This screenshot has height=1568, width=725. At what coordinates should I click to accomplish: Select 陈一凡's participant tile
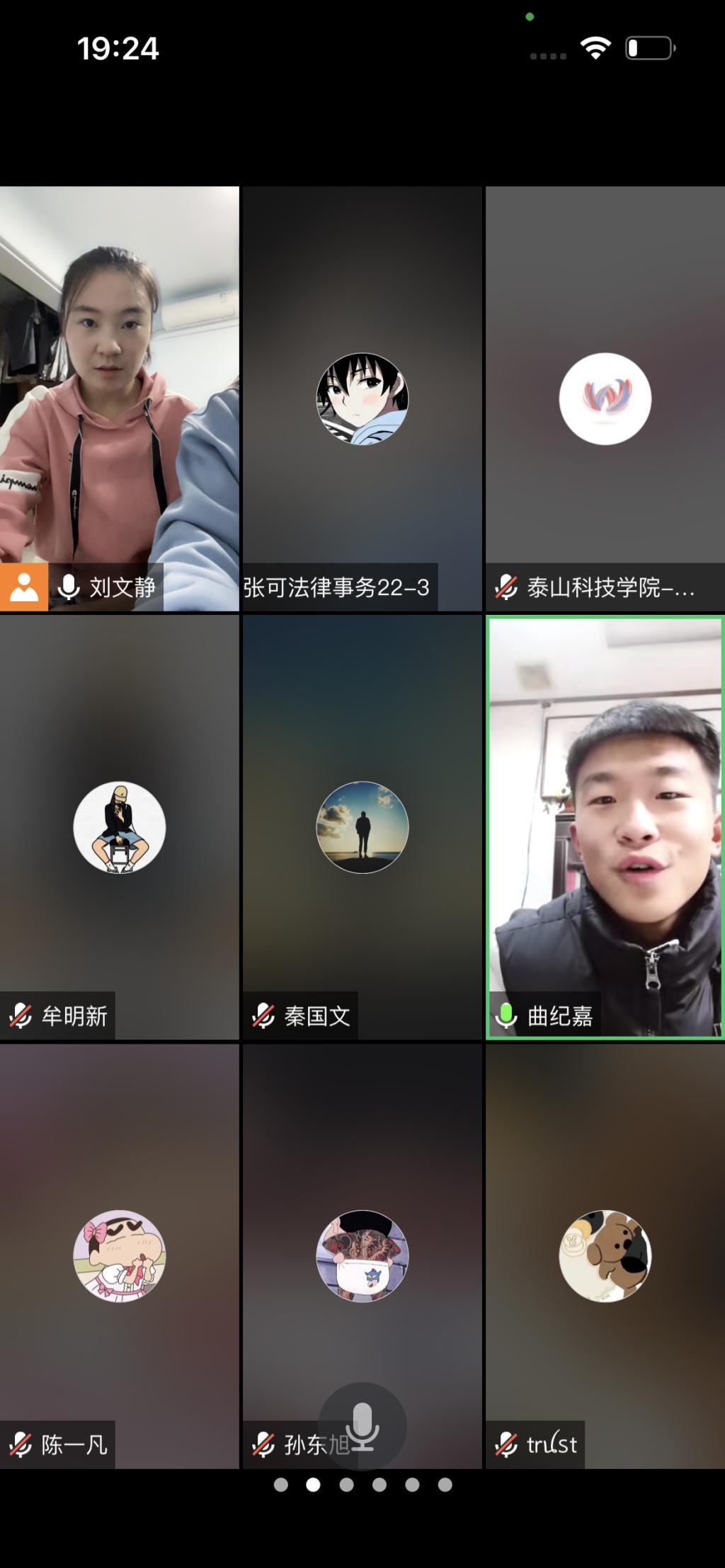point(119,1255)
